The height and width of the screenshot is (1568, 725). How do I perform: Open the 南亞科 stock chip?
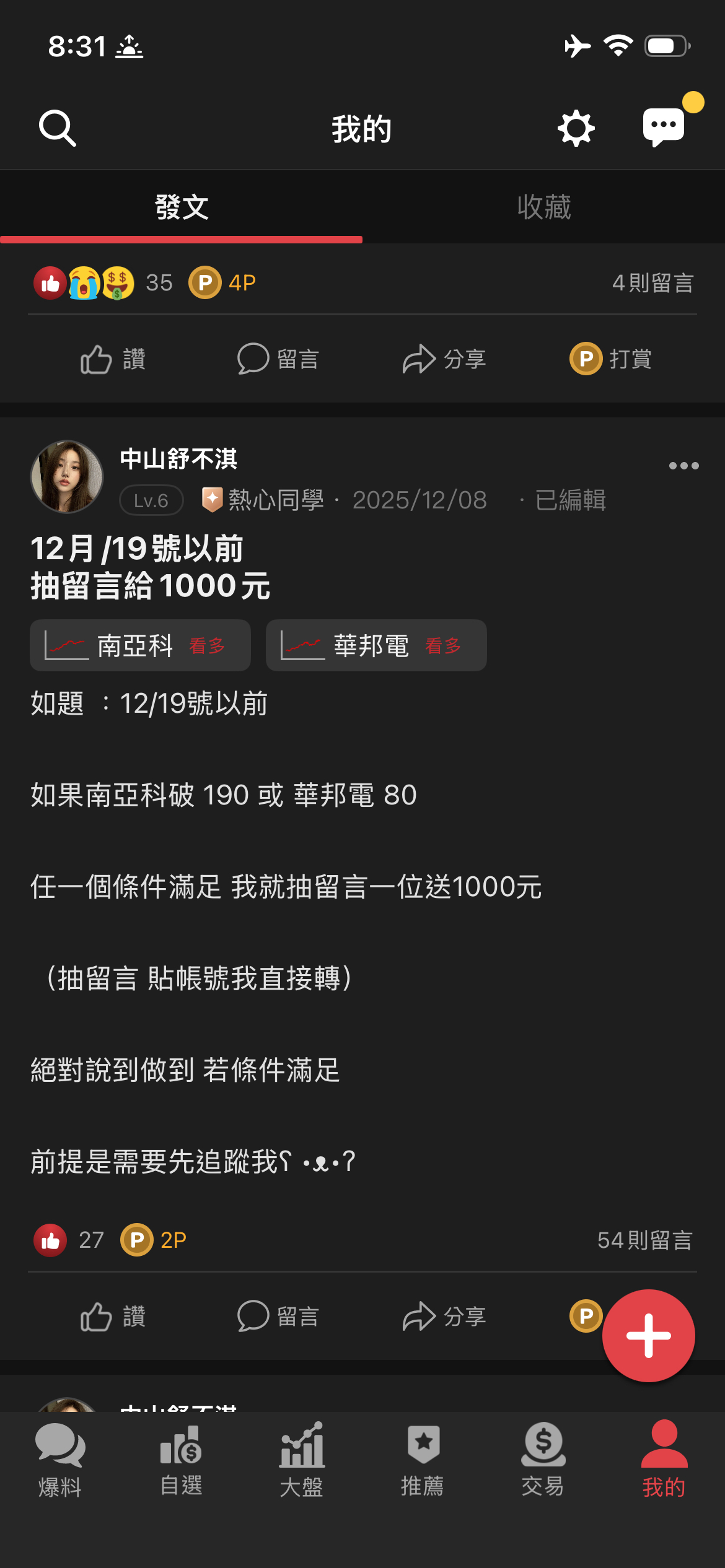tap(140, 646)
